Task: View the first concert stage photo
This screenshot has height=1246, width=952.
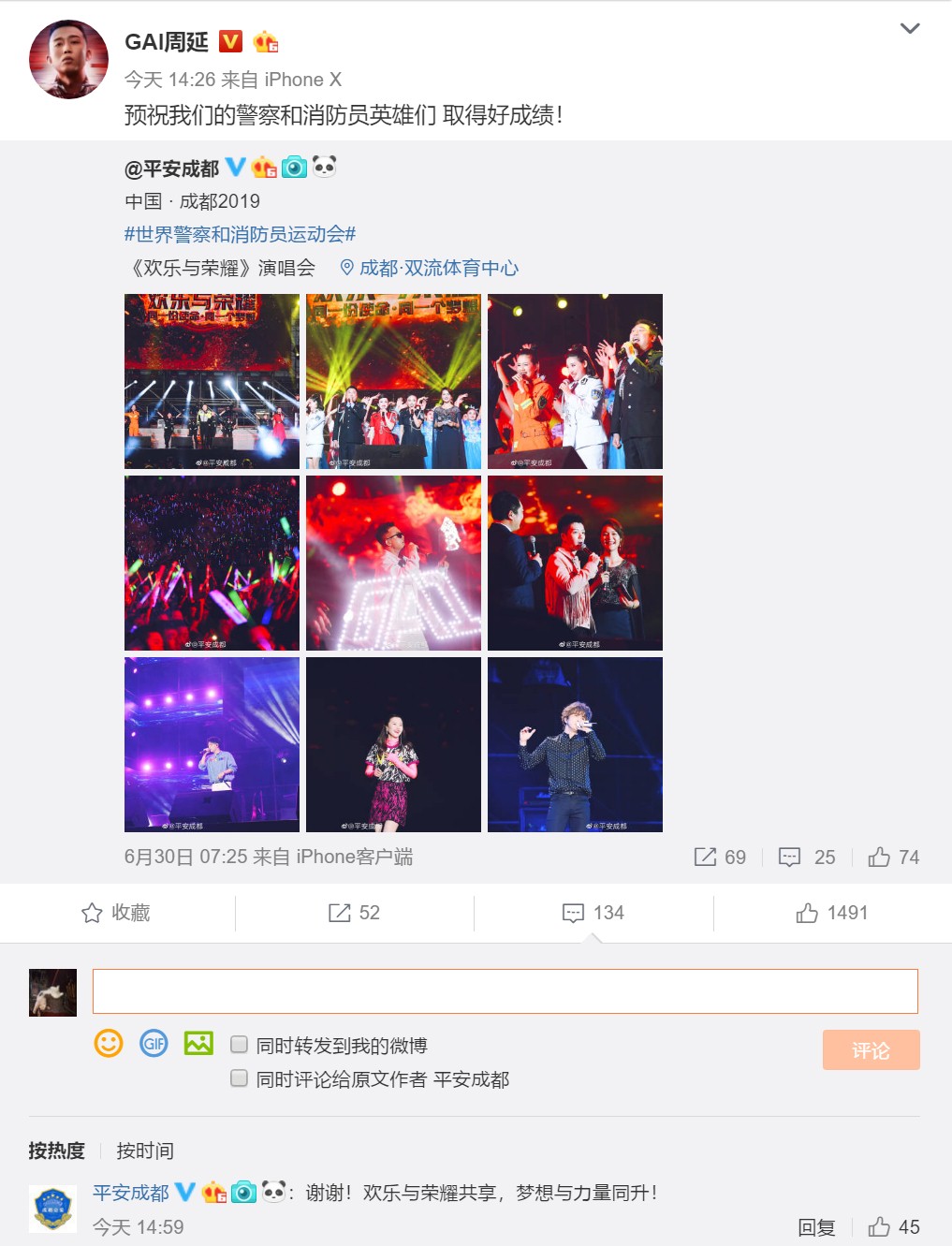Action: pos(212,381)
